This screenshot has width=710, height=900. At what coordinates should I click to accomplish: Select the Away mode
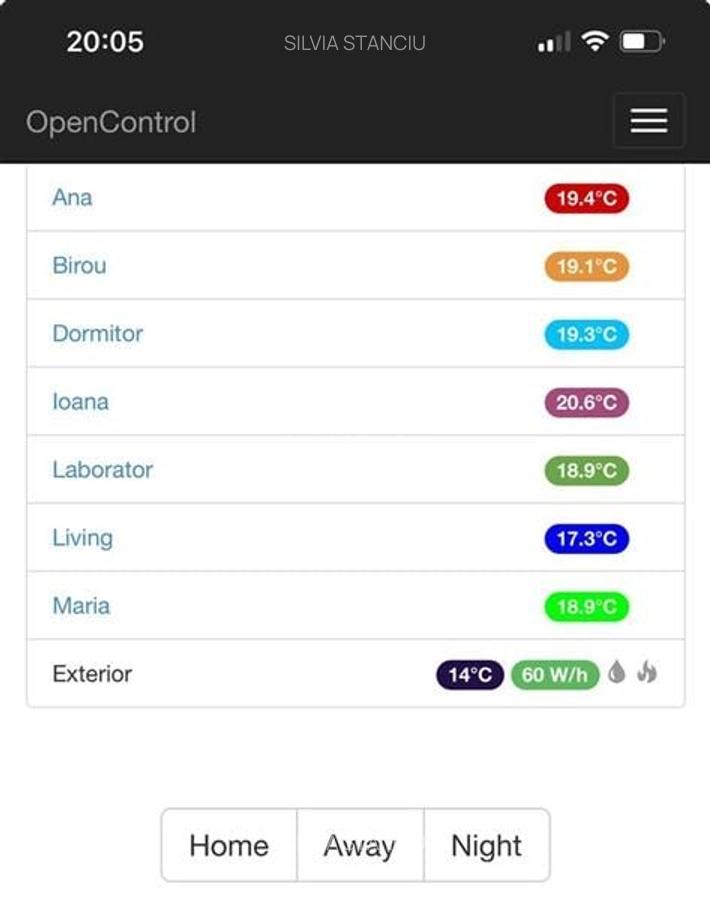pos(360,845)
